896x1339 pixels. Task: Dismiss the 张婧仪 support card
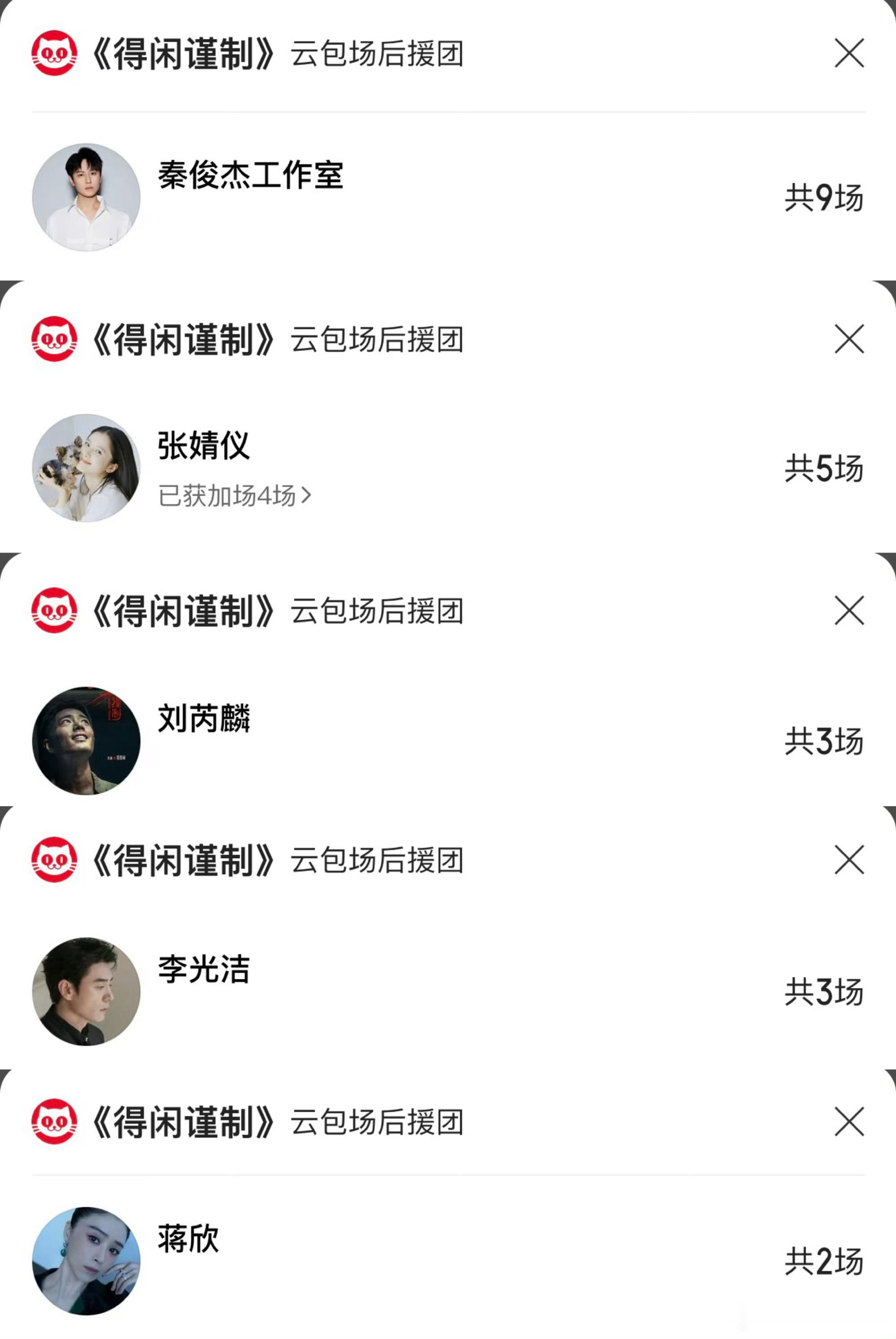coord(848,338)
